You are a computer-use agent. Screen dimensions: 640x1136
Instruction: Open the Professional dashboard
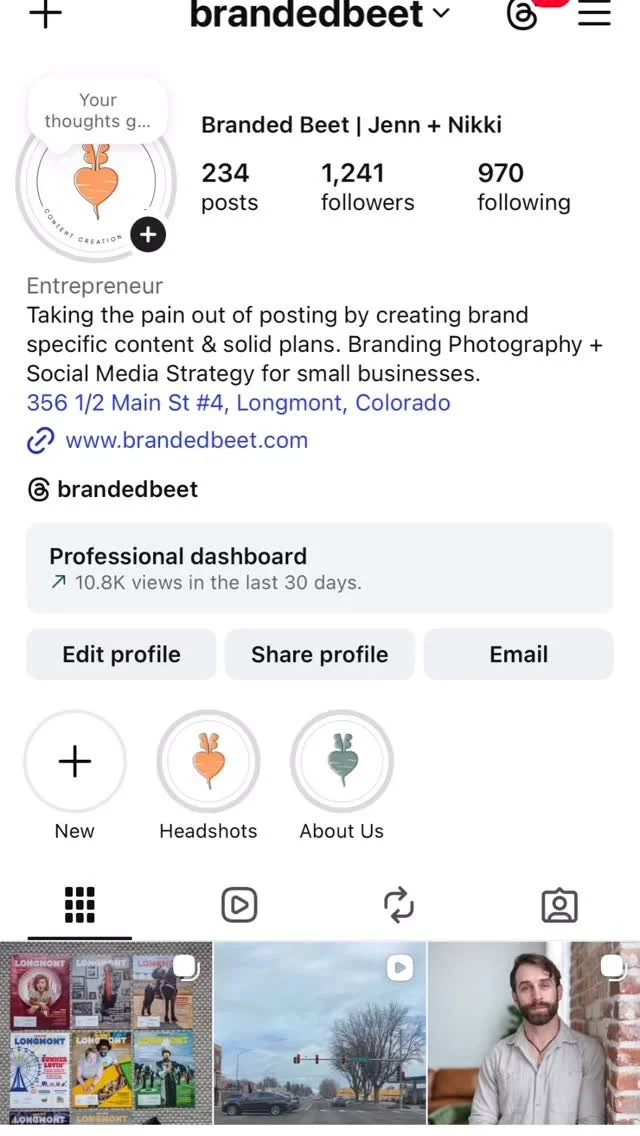(319, 568)
